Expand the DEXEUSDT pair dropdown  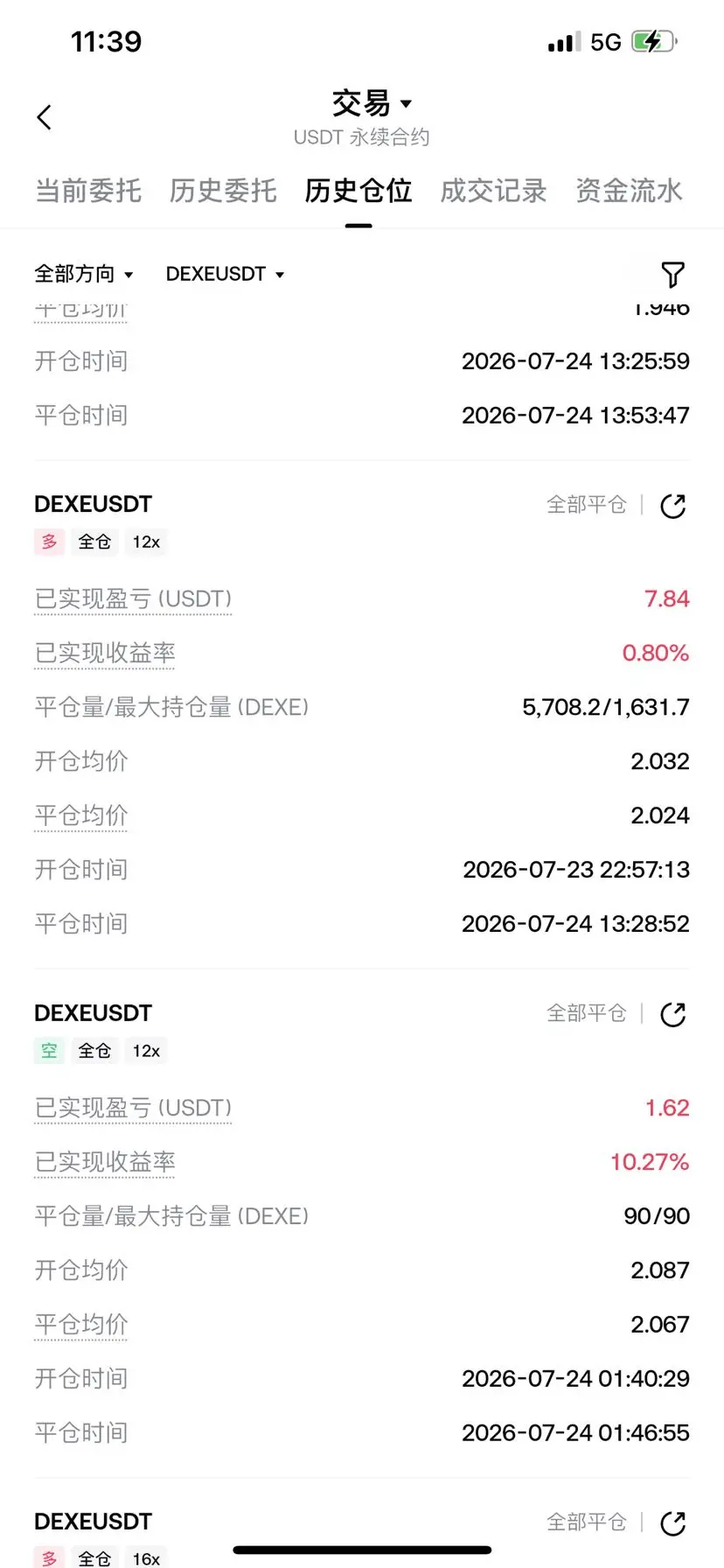(x=226, y=274)
